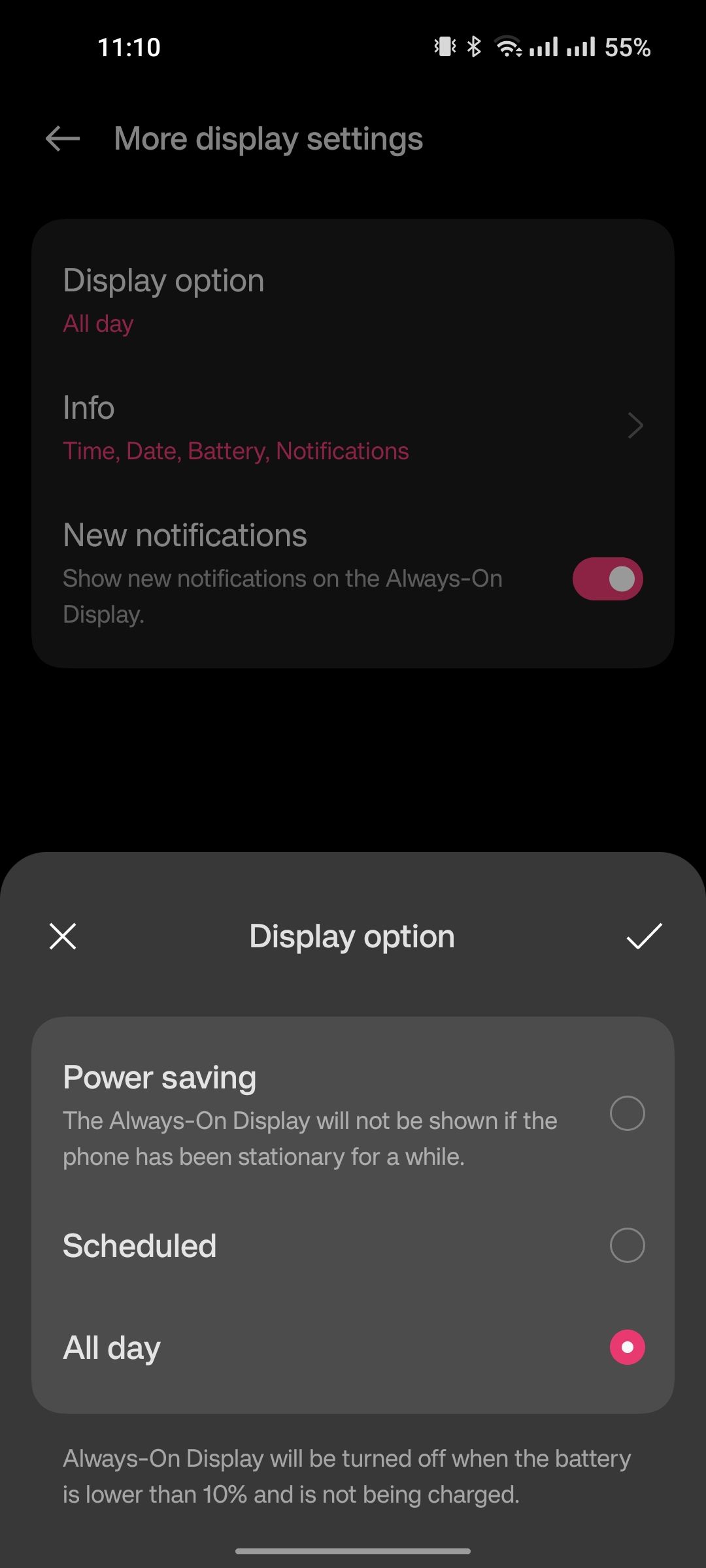Confirm the Display option selection
Viewport: 706px width, 1568px height.
tap(644, 936)
